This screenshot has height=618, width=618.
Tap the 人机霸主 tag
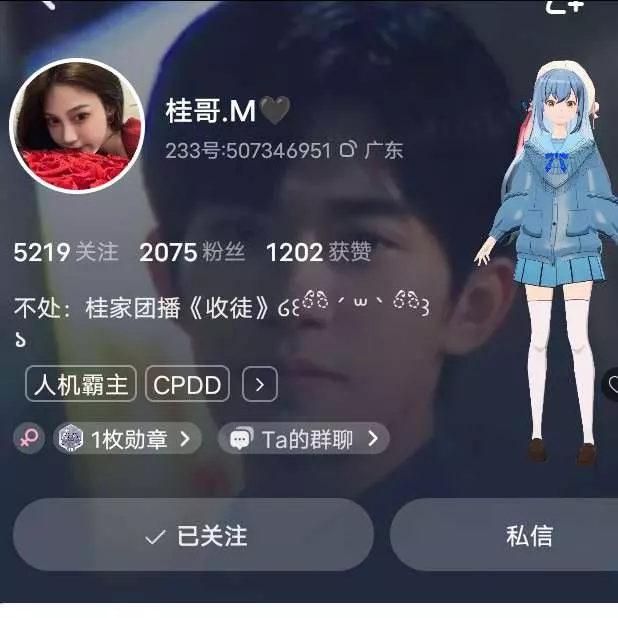tap(81, 384)
